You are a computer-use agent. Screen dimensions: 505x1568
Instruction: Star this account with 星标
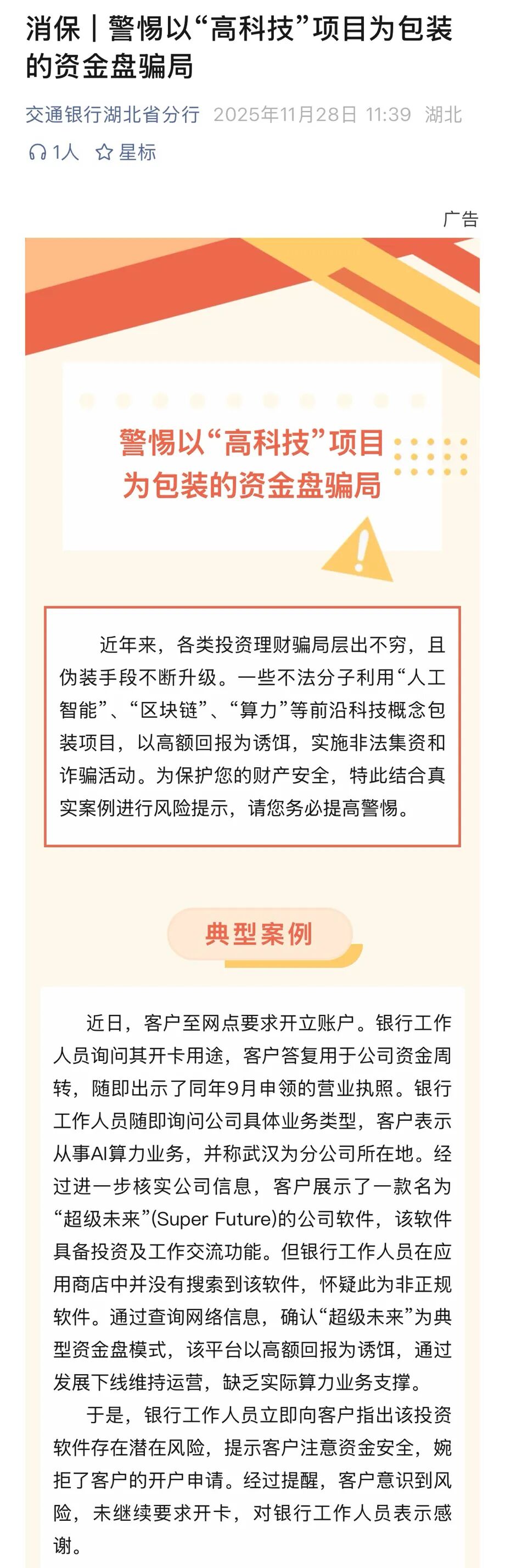[x=126, y=152]
